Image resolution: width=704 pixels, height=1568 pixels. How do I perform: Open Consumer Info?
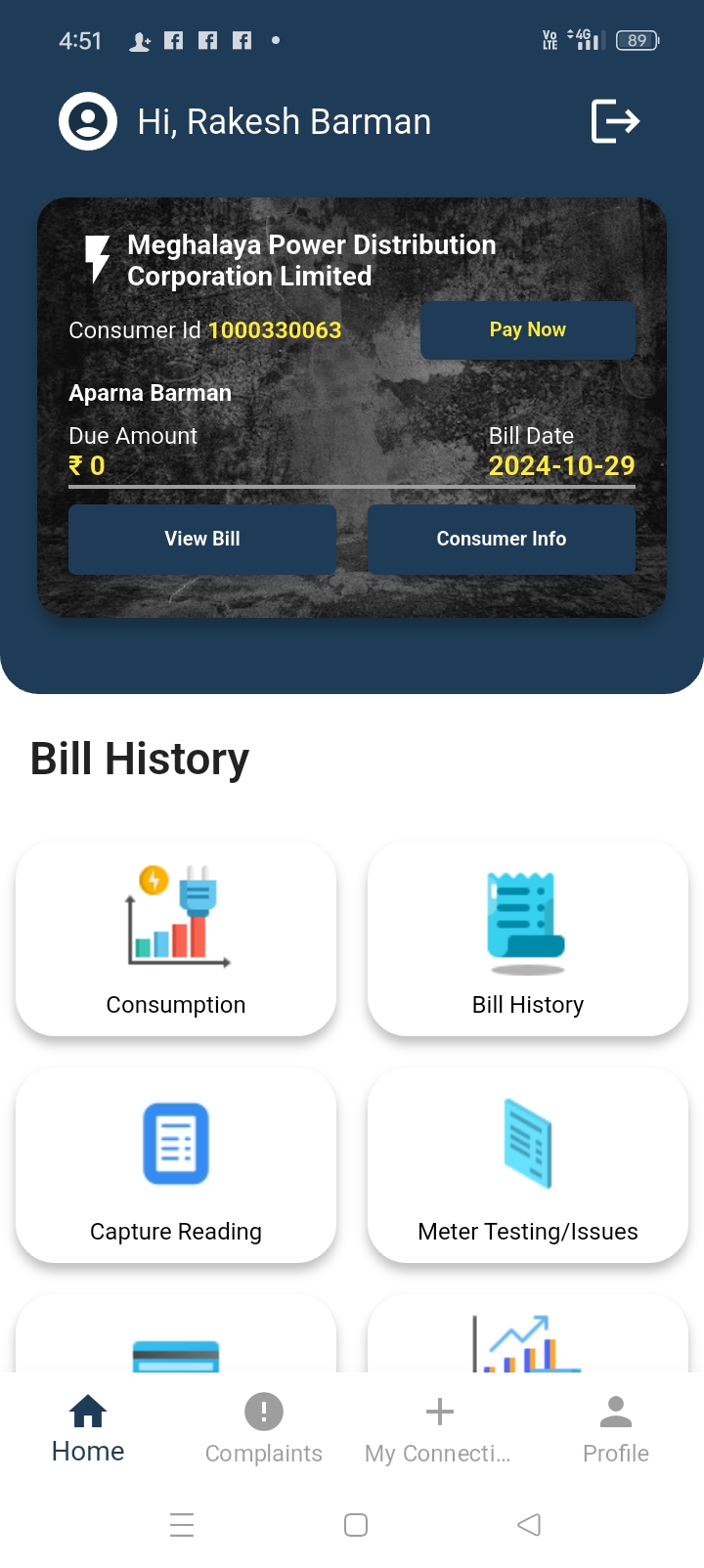pos(502,539)
